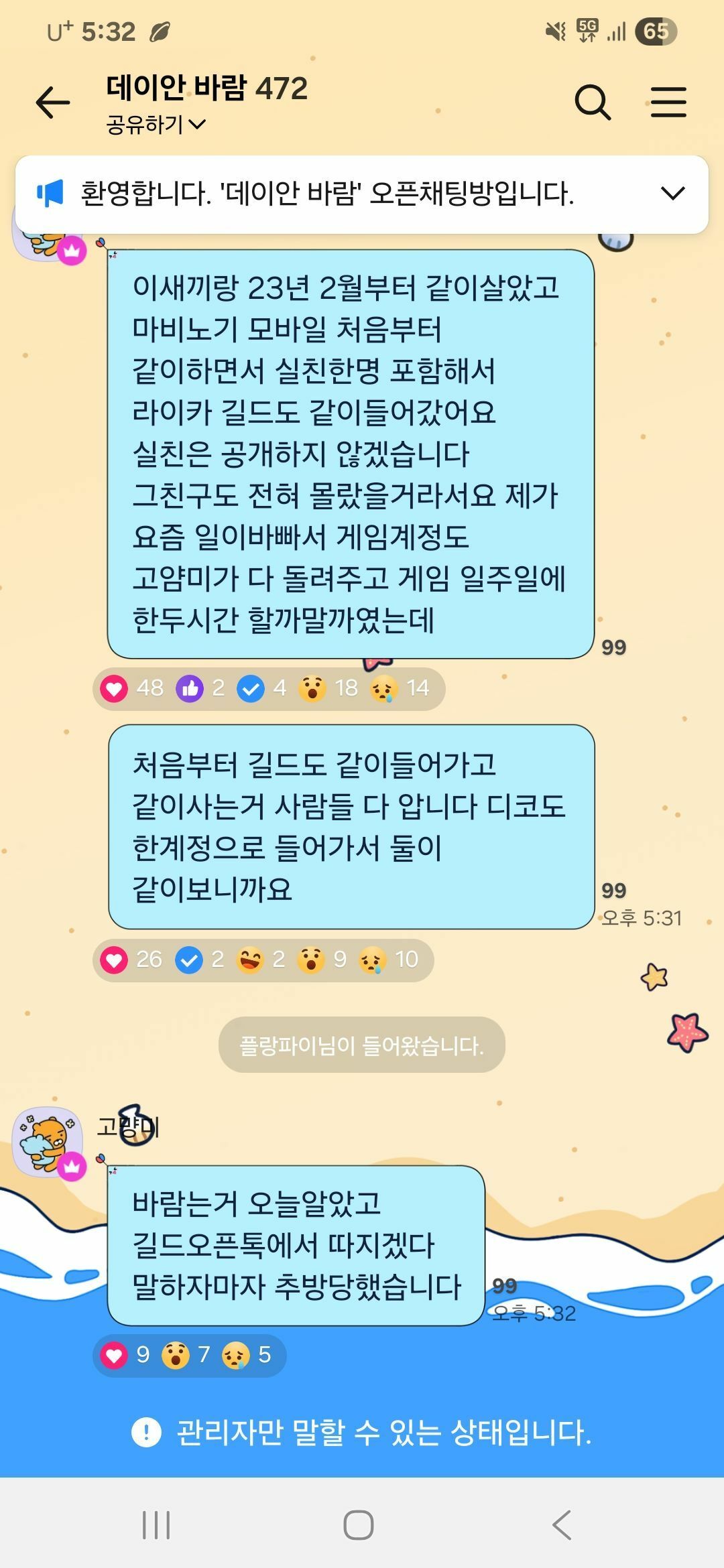Open recent apps from the navigation bar
This screenshot has height=1568, width=724.
156,1525
